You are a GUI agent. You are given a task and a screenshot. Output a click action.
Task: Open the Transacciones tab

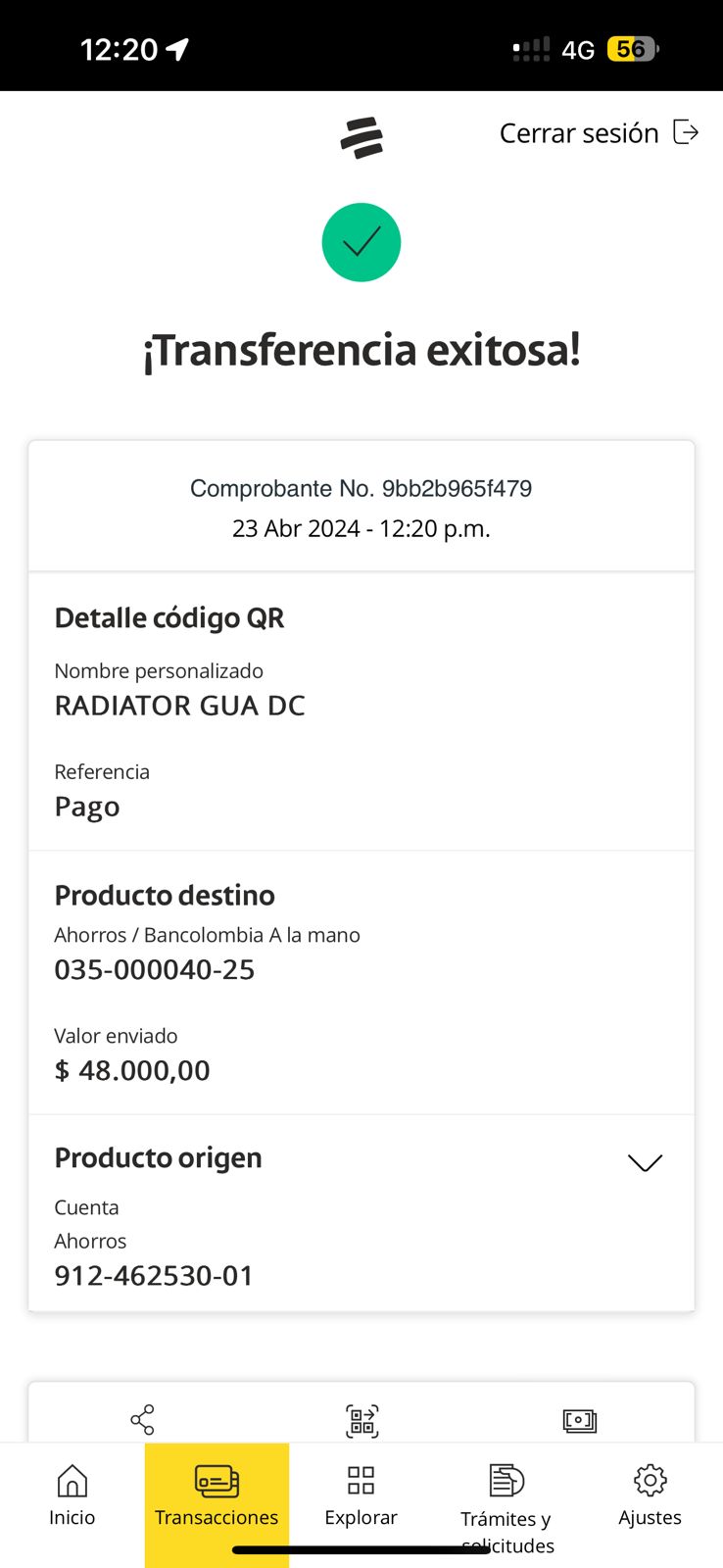coord(217,1495)
